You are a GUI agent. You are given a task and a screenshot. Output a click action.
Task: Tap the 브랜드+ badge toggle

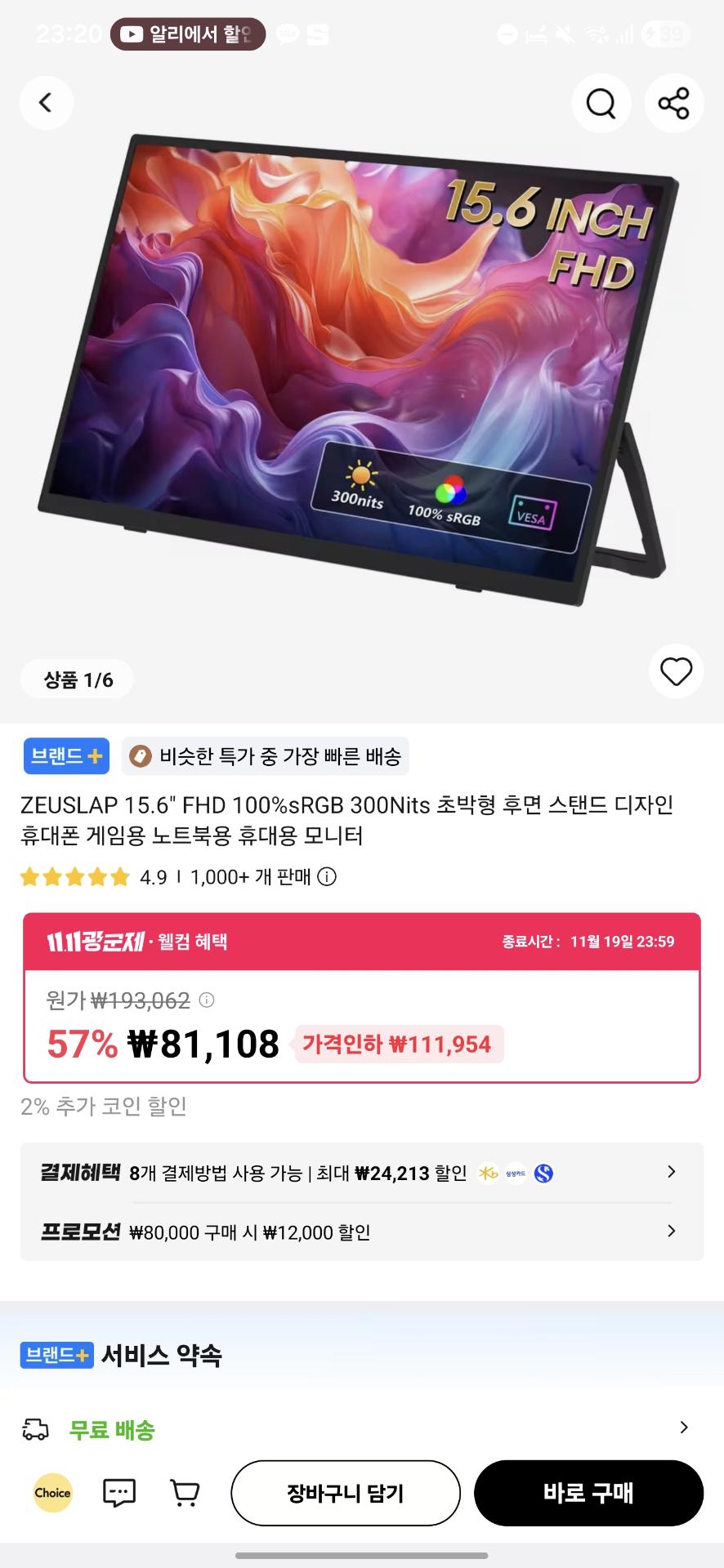coord(65,756)
